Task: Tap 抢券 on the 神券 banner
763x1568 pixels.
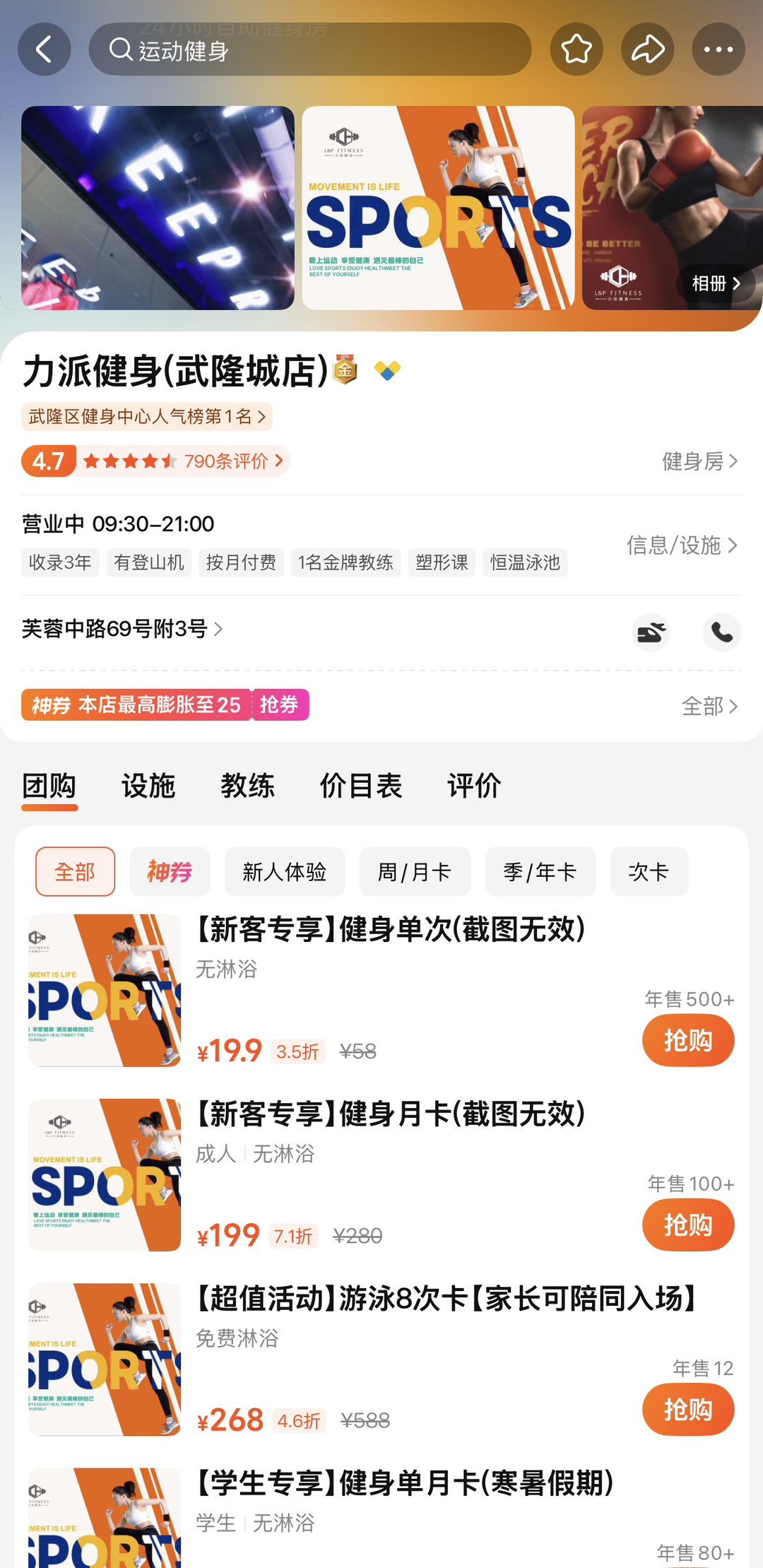Action: point(279,705)
